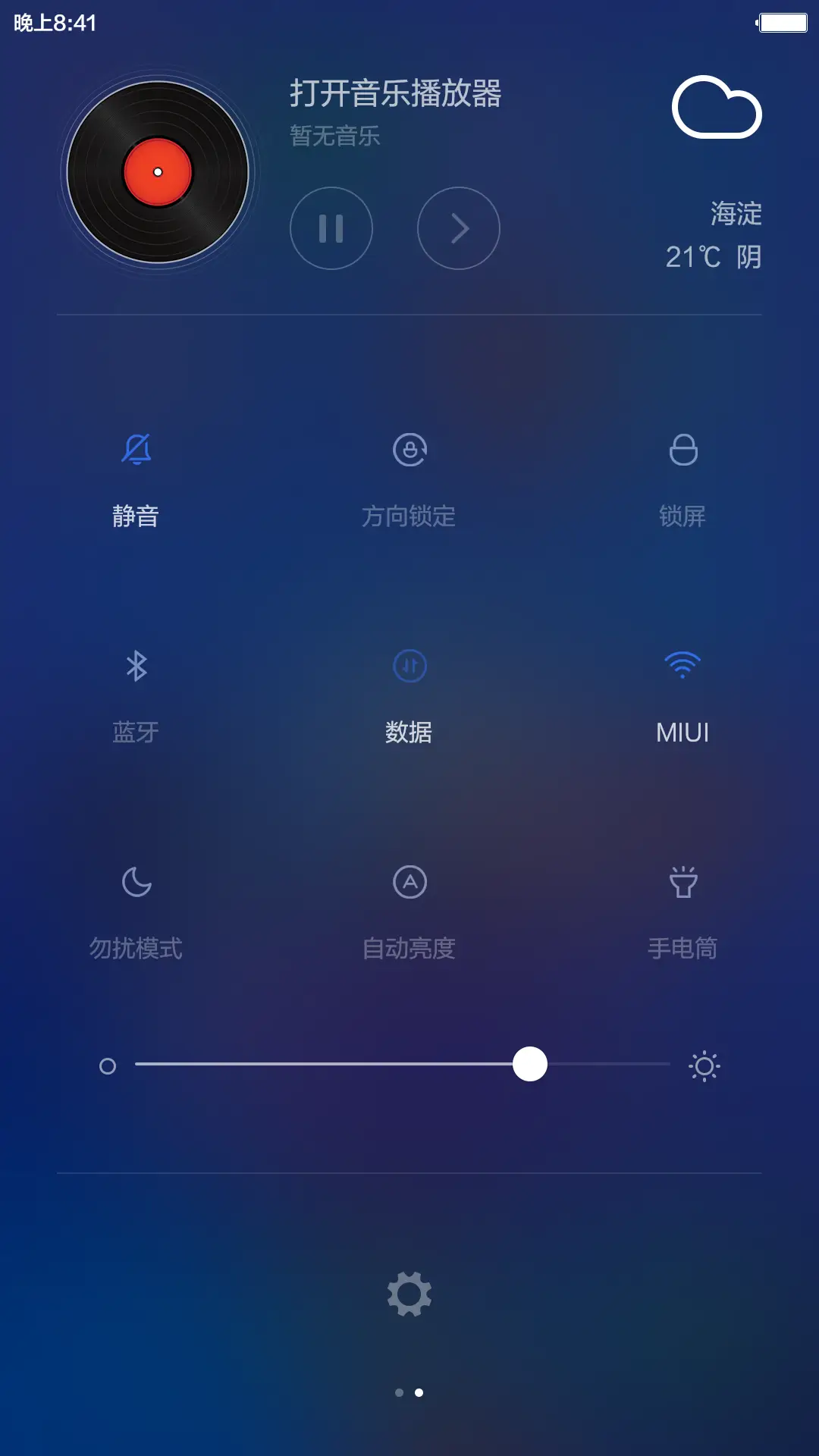Viewport: 819px width, 1456px height.
Task: Select the flashlight icon
Action: 682,882
